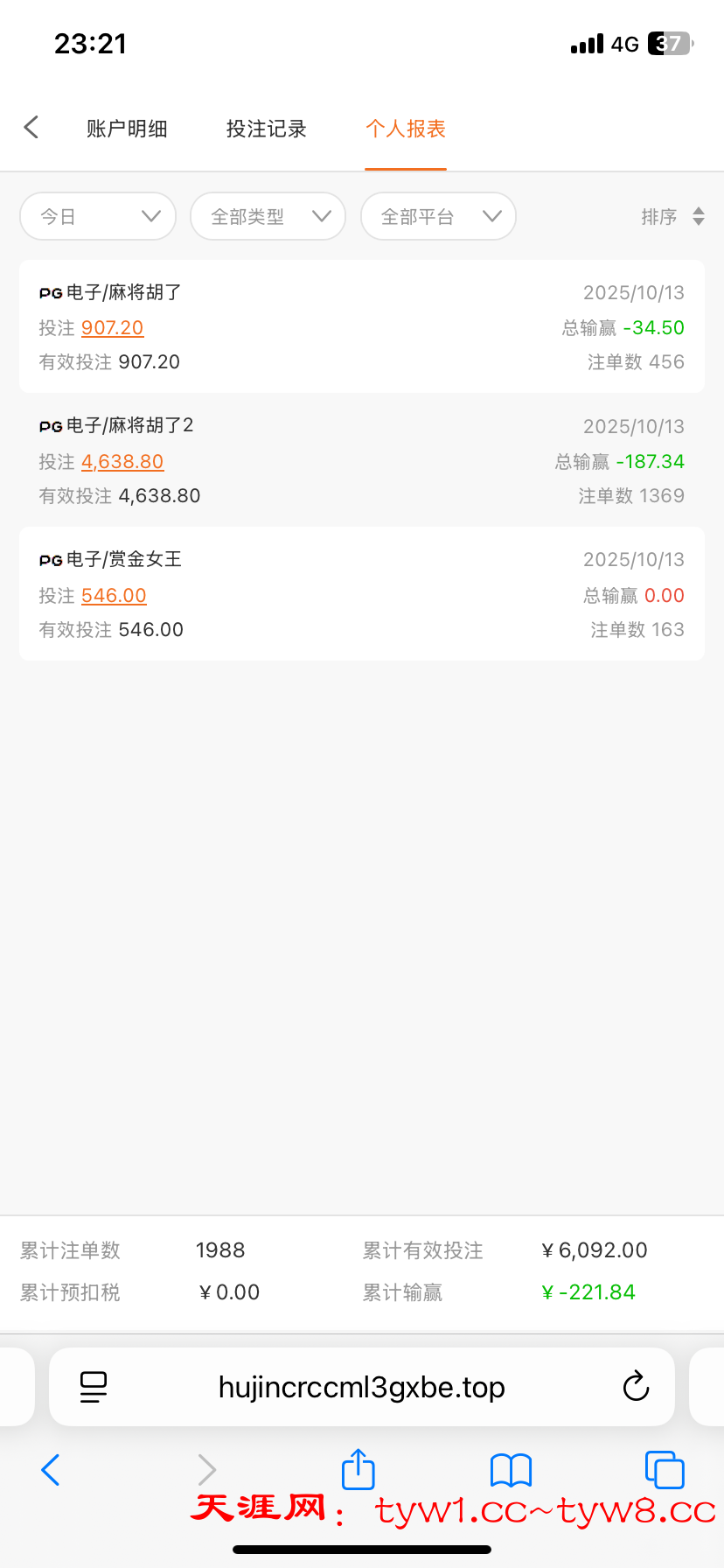The height and width of the screenshot is (1568, 724).
Task: Open the 546.00 bet amount link
Action: [114, 596]
